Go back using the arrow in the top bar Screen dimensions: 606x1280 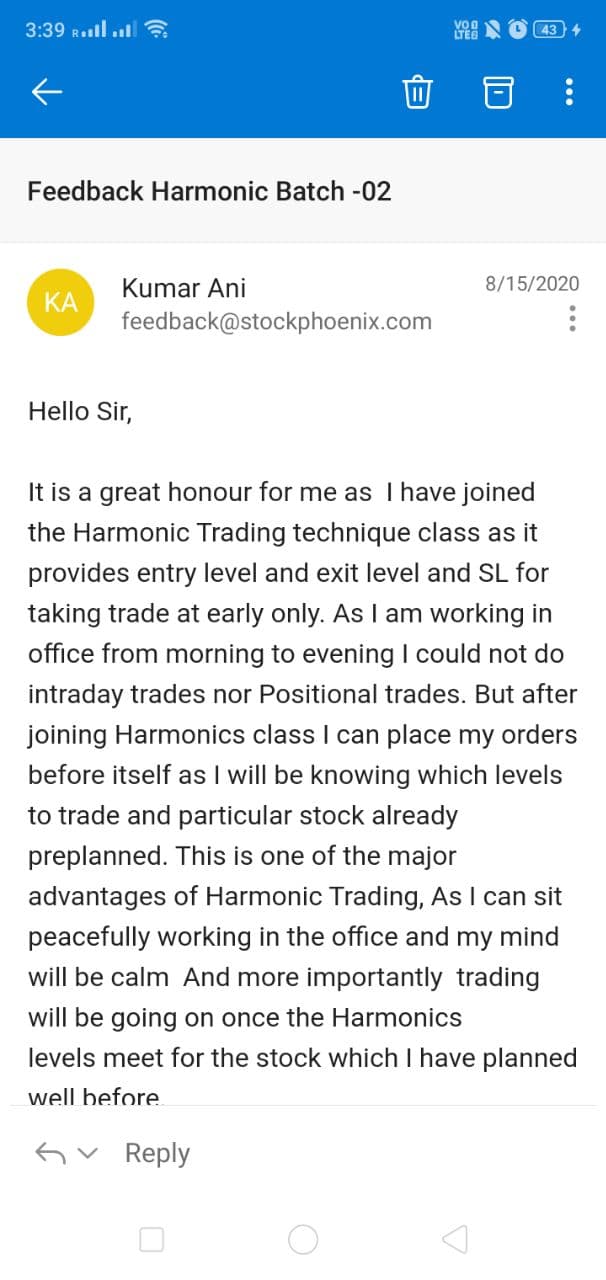(47, 93)
